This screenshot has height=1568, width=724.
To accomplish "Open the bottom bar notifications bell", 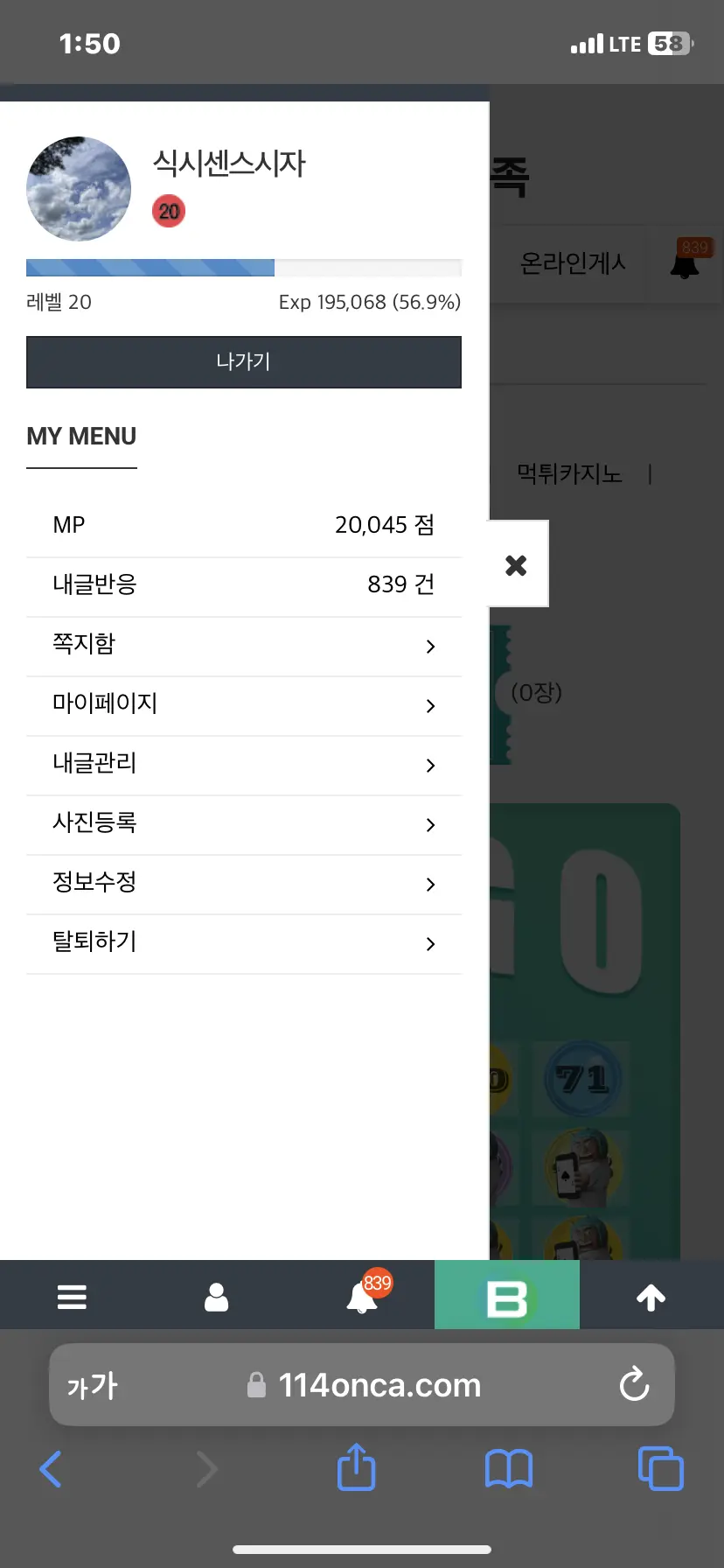I will tap(362, 1295).
